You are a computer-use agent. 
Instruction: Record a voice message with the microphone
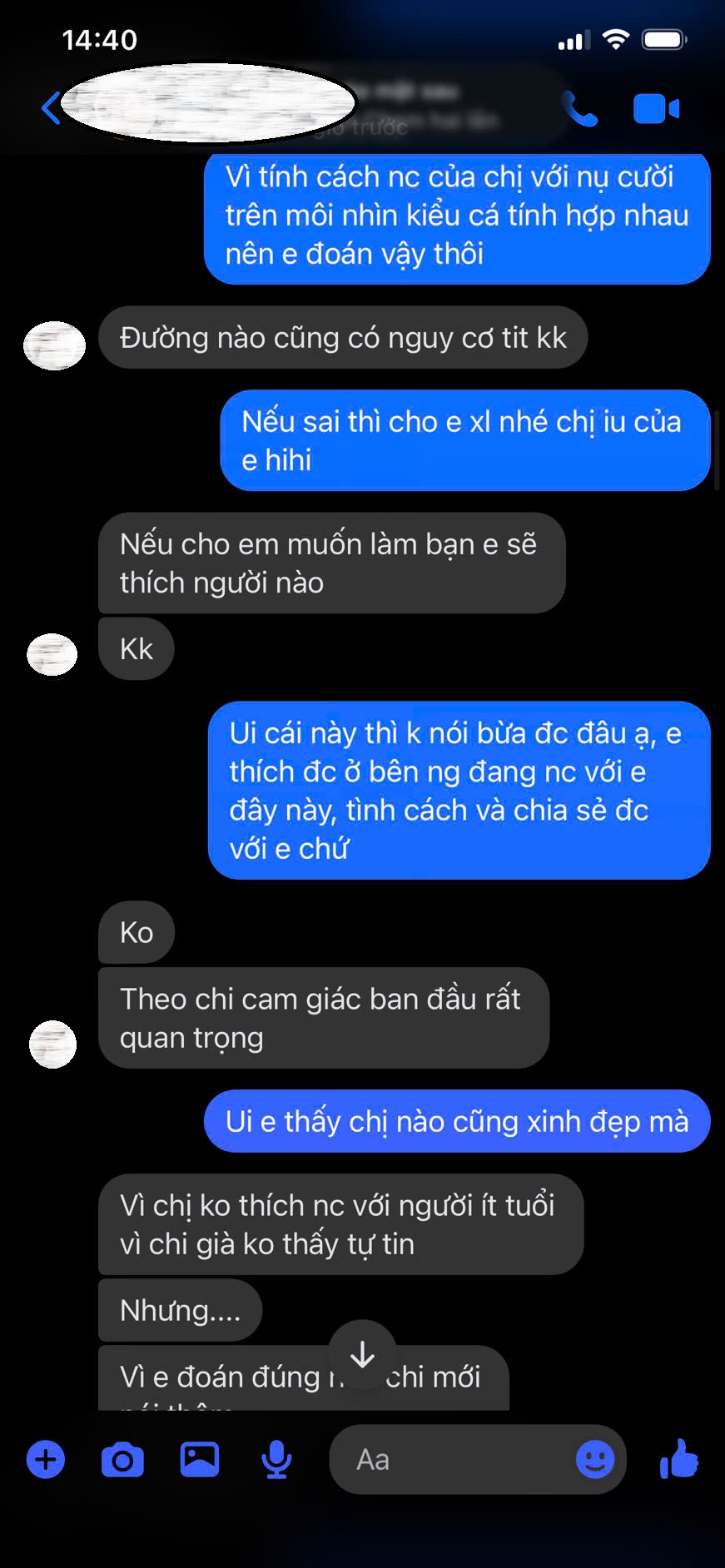tap(276, 1460)
